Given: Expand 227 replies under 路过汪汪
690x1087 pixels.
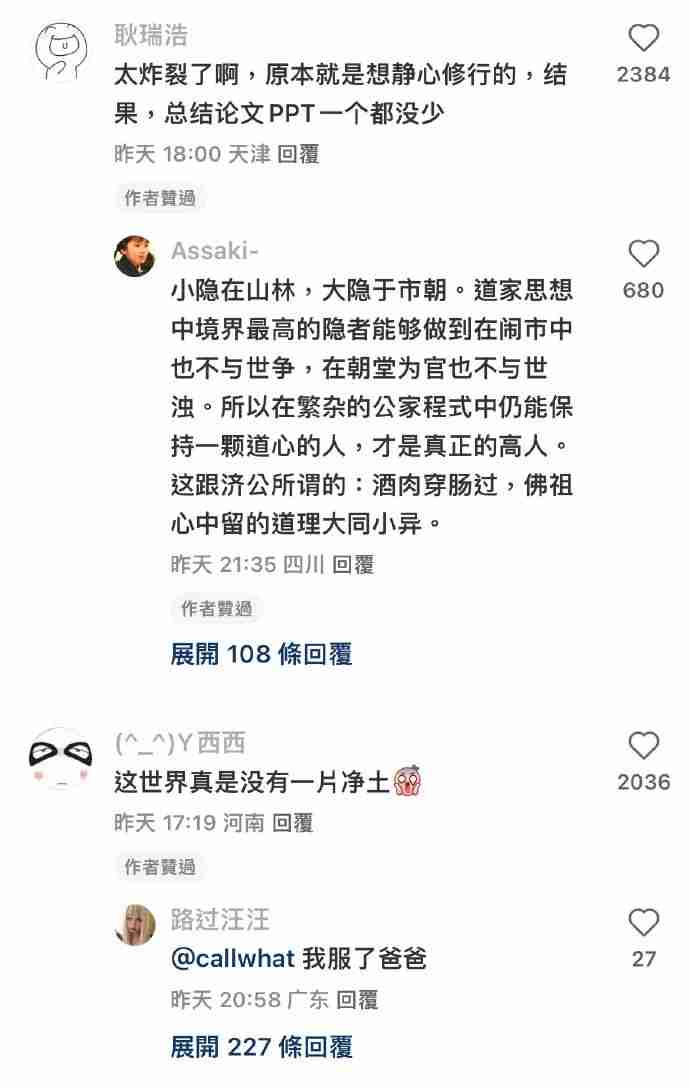Looking at the screenshot, I should [x=261, y=1047].
